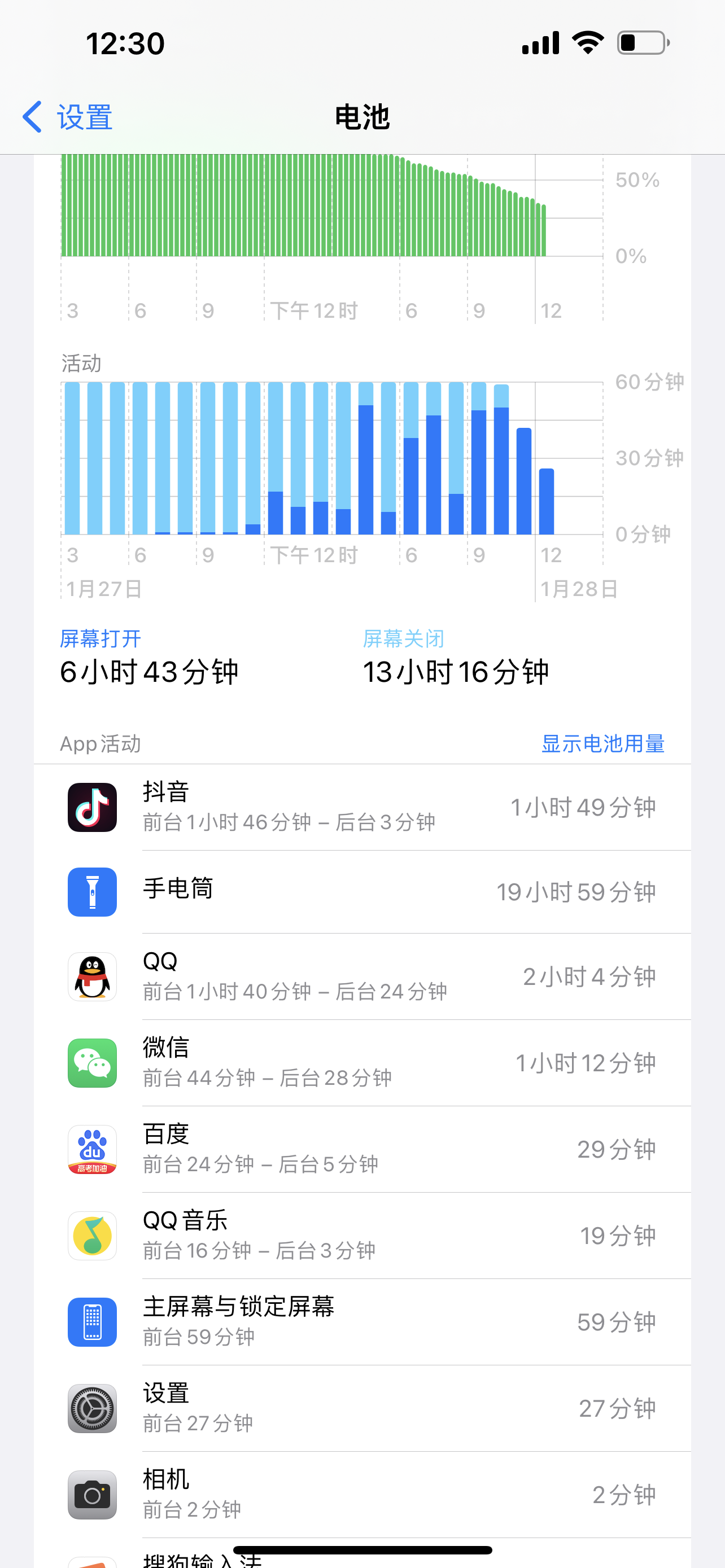
Task: Open QQ音乐 activity row
Action: (362, 1236)
